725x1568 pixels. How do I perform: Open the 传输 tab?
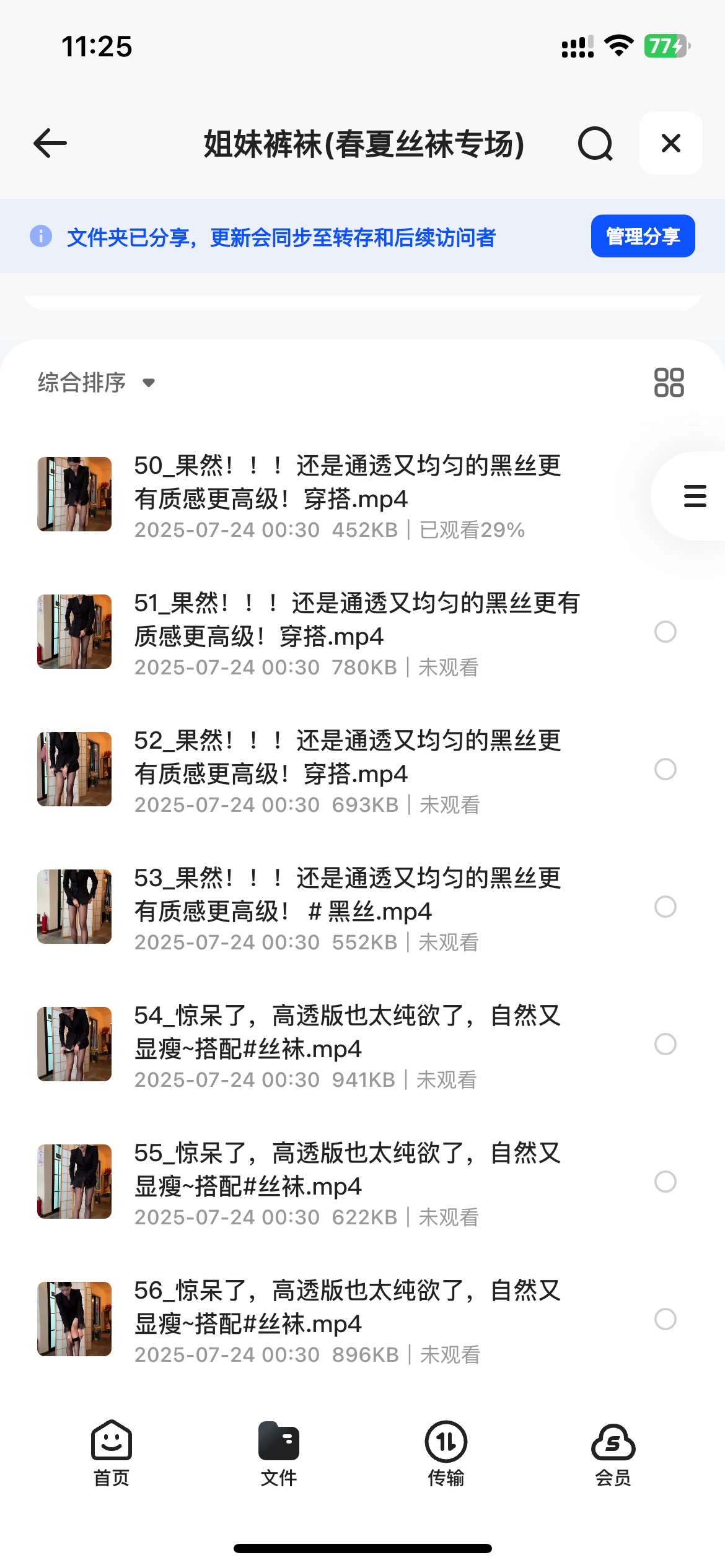click(446, 1453)
